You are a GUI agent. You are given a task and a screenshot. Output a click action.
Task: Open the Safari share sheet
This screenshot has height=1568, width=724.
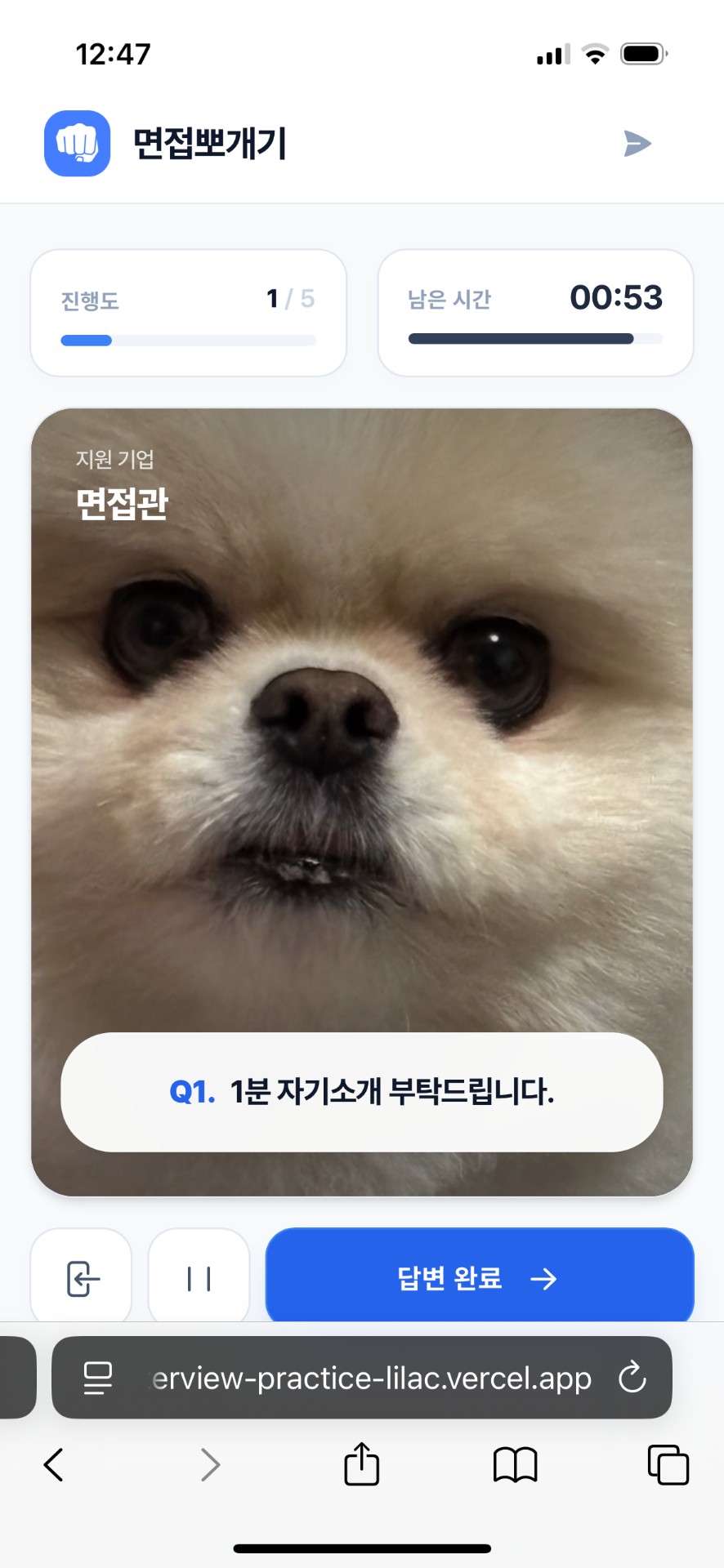coord(361,1463)
